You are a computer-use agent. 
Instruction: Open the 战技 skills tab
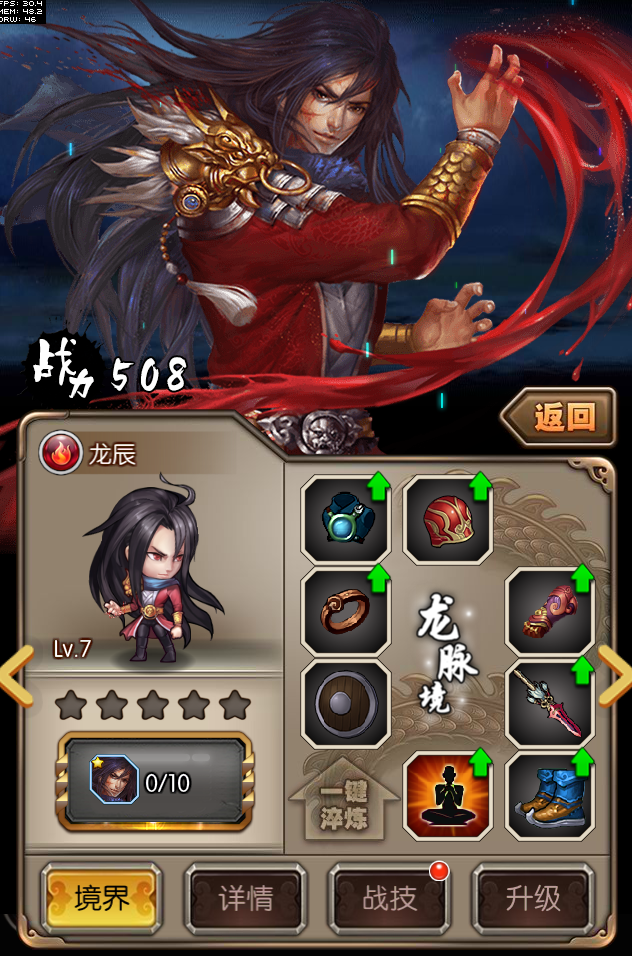pos(389,898)
